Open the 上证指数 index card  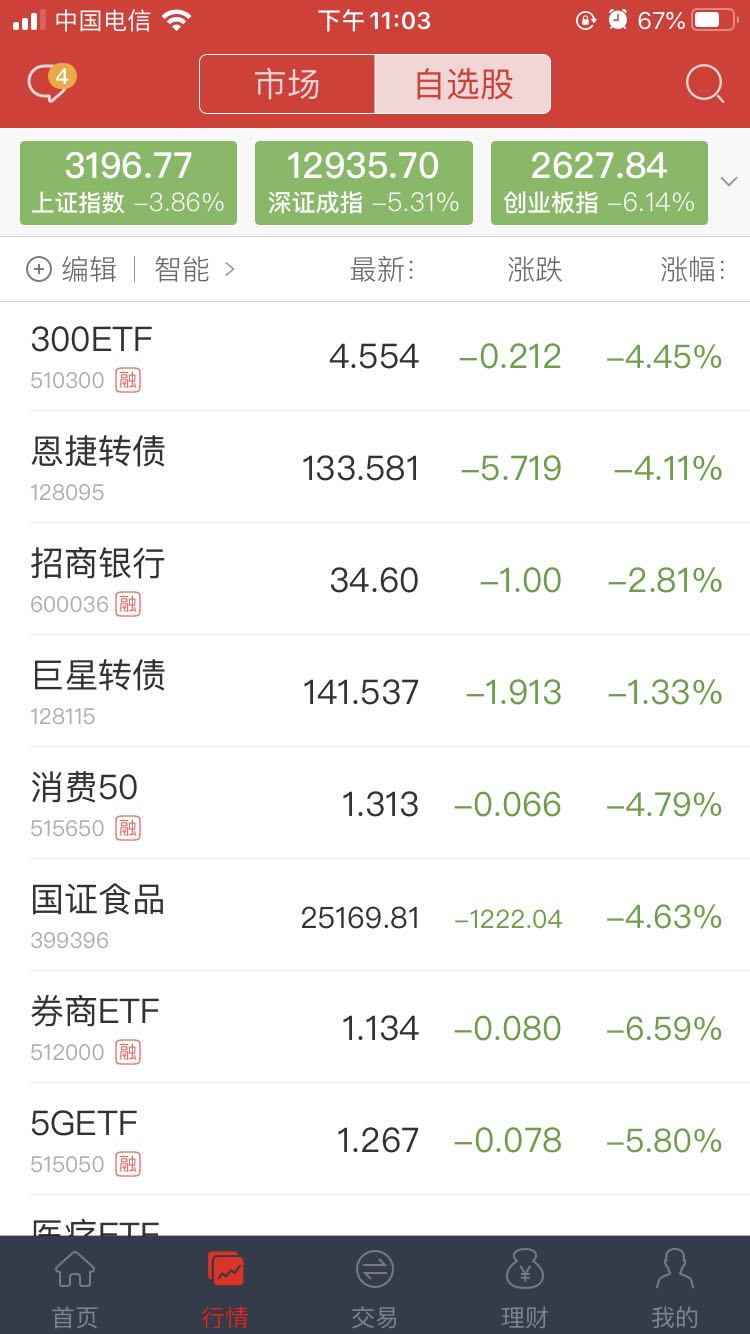[x=128, y=183]
